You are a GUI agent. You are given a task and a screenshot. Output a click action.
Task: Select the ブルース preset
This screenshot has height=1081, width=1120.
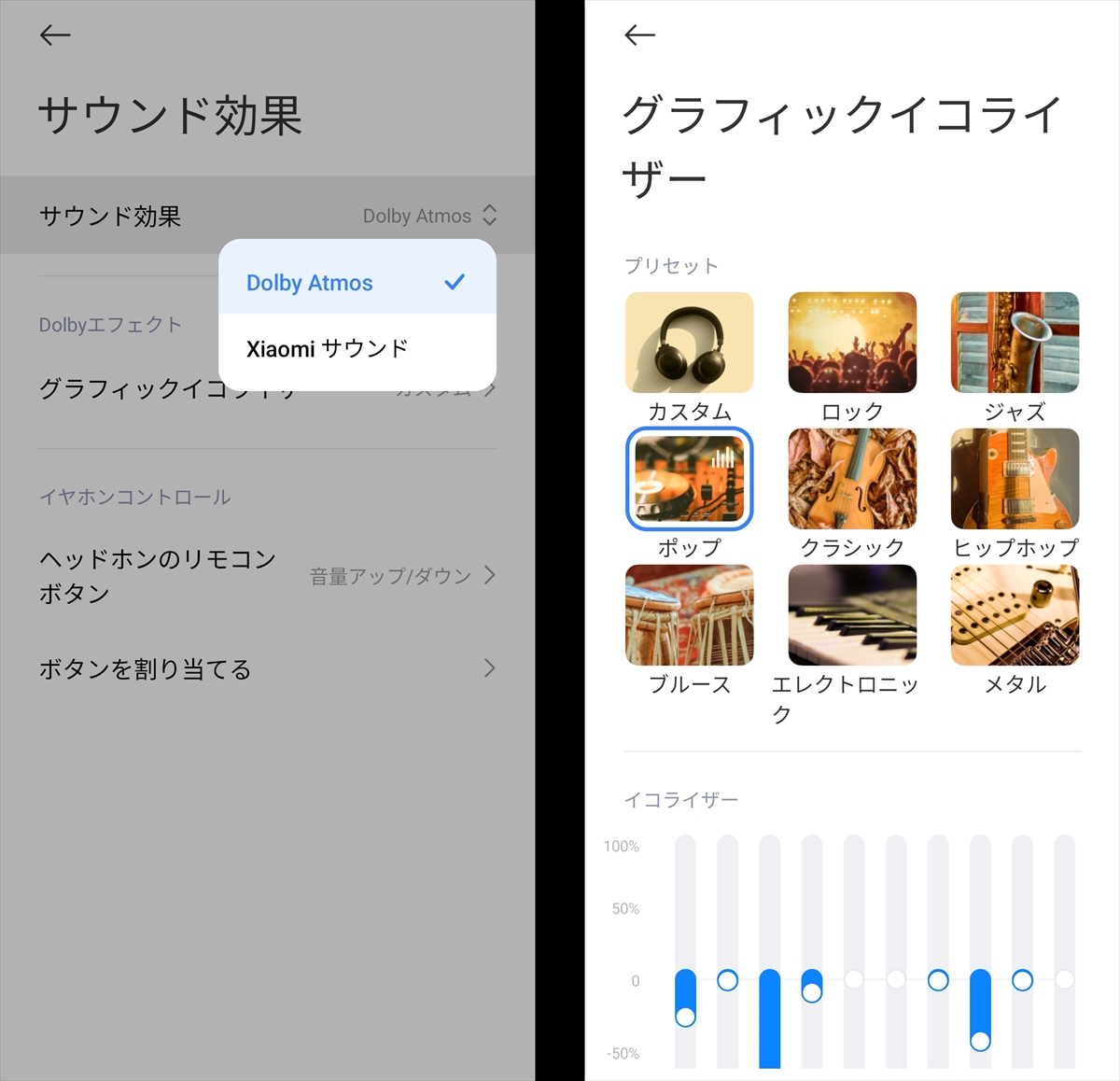tap(689, 615)
